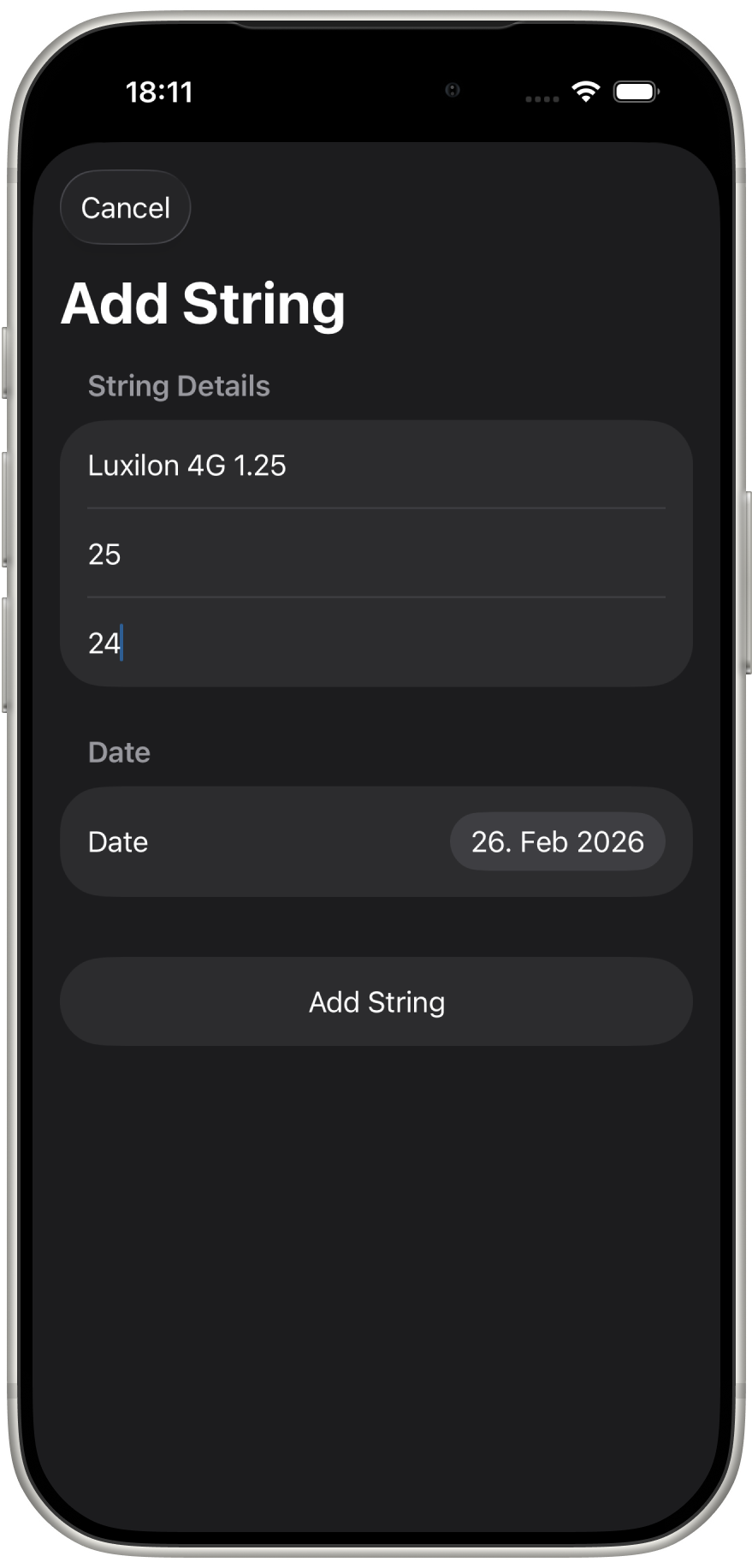The width and height of the screenshot is (752, 1568).
Task: Tap the Add String page title
Action: (203, 304)
